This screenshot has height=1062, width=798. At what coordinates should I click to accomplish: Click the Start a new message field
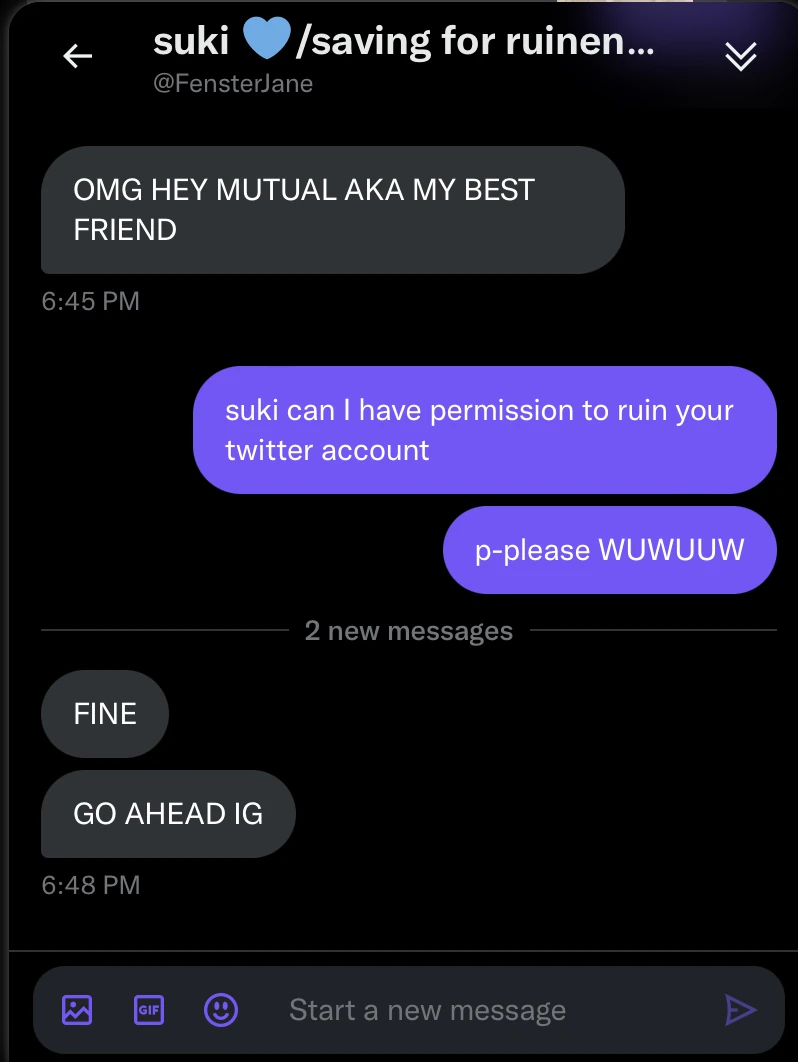click(427, 1010)
